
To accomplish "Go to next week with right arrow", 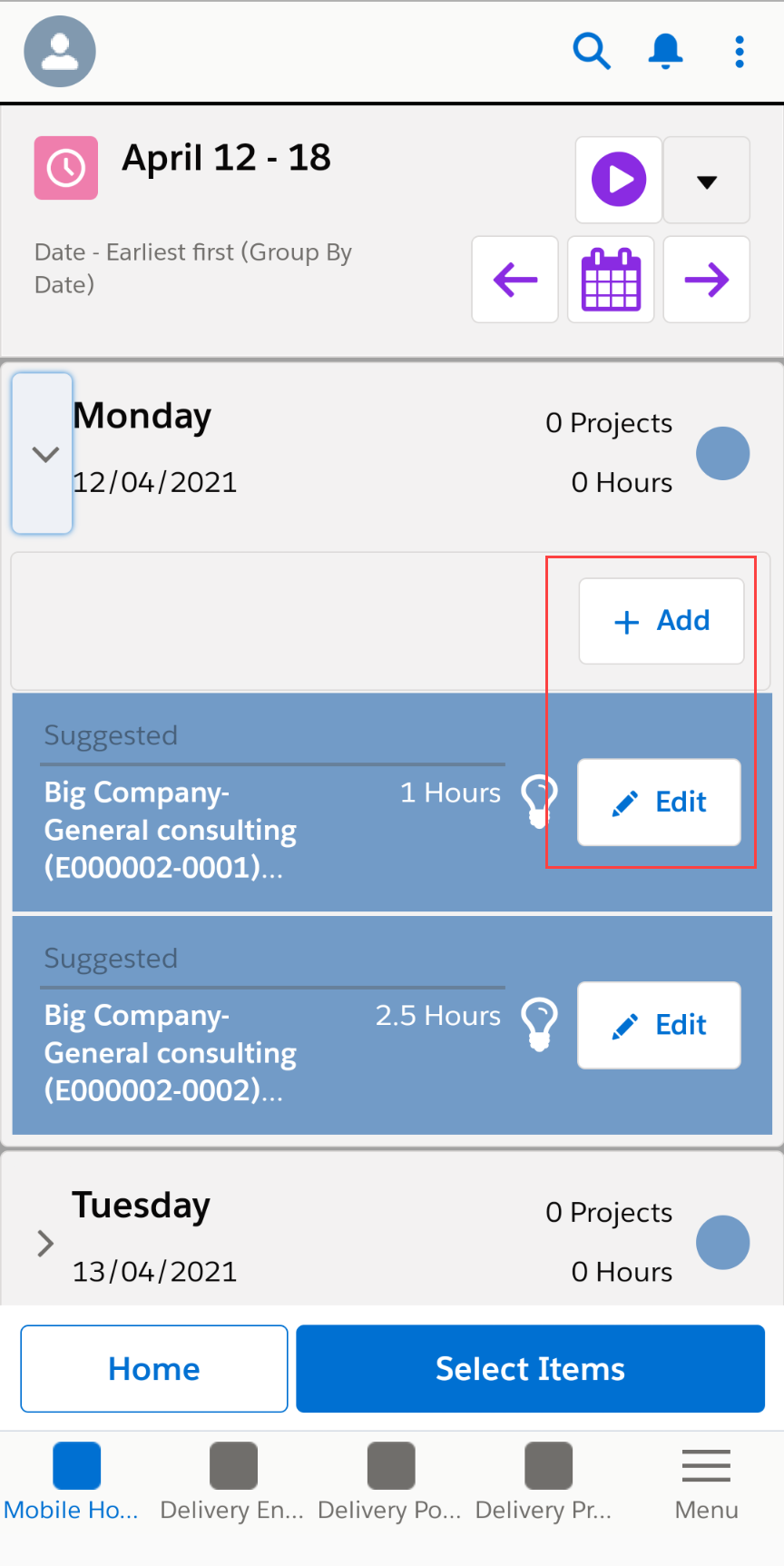I will coord(706,280).
